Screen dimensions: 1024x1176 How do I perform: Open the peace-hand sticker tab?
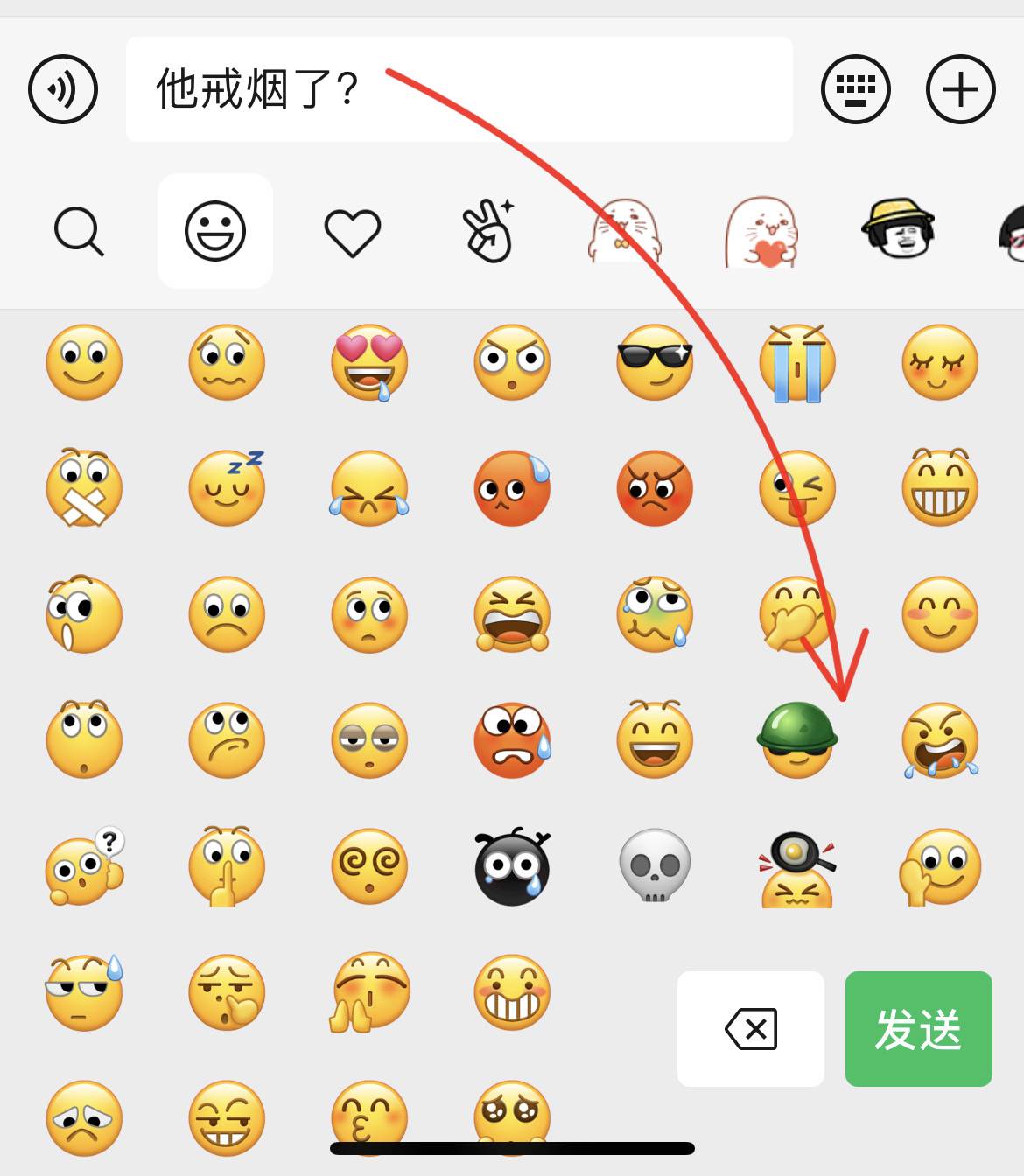coord(489,231)
